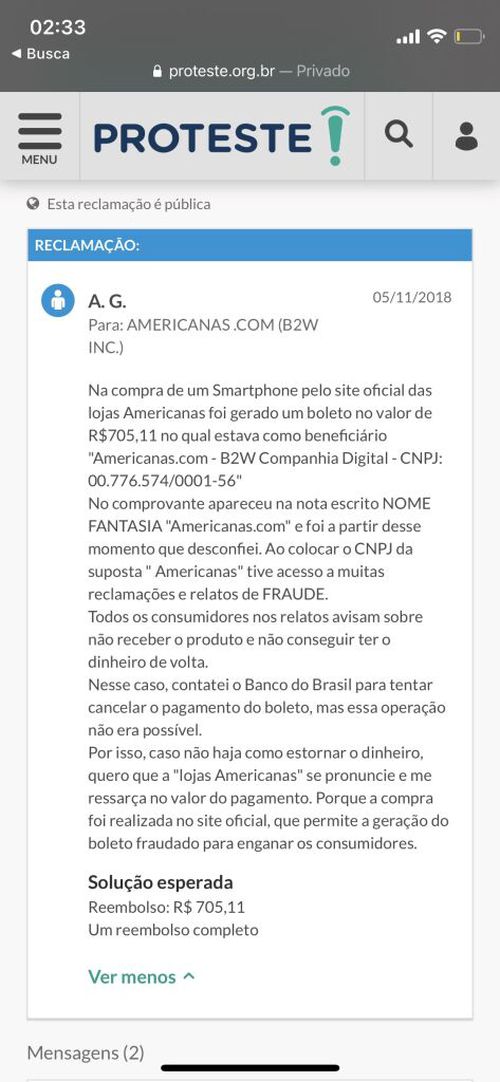Open the MENU hamburger button
500x1082 pixels.
(x=39, y=137)
